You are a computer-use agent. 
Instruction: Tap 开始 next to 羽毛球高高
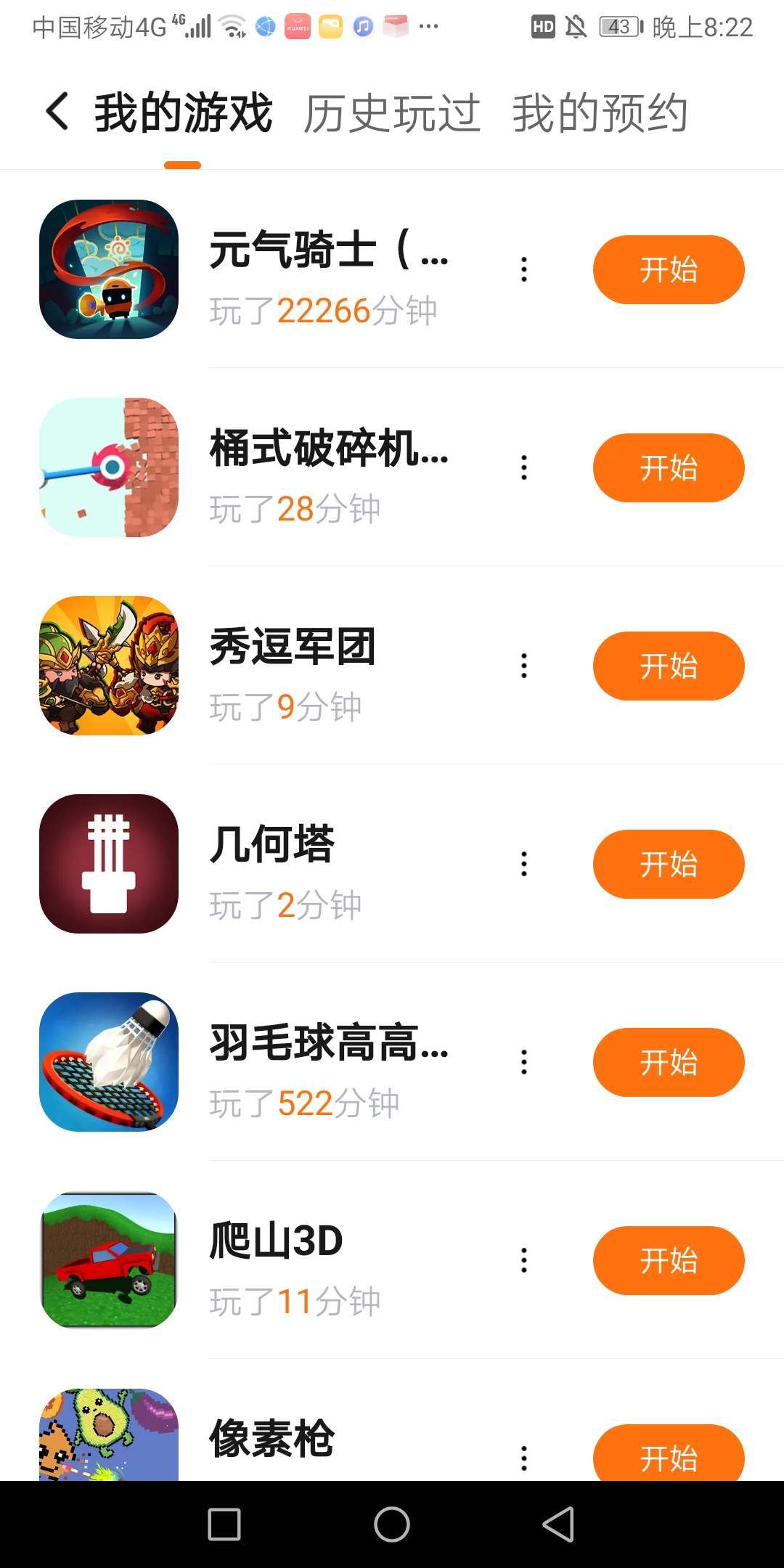[668, 1063]
